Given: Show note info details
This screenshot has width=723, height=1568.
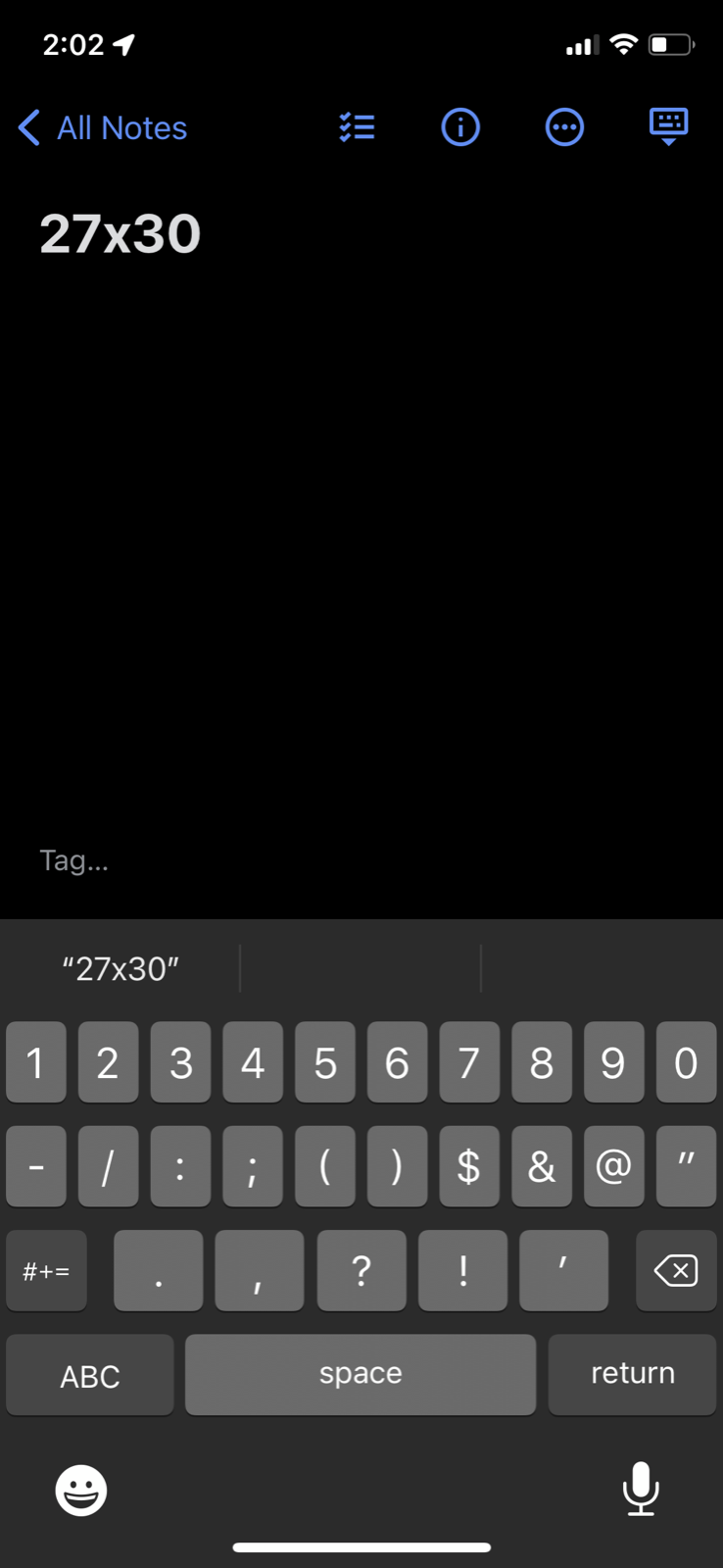Looking at the screenshot, I should click(460, 127).
